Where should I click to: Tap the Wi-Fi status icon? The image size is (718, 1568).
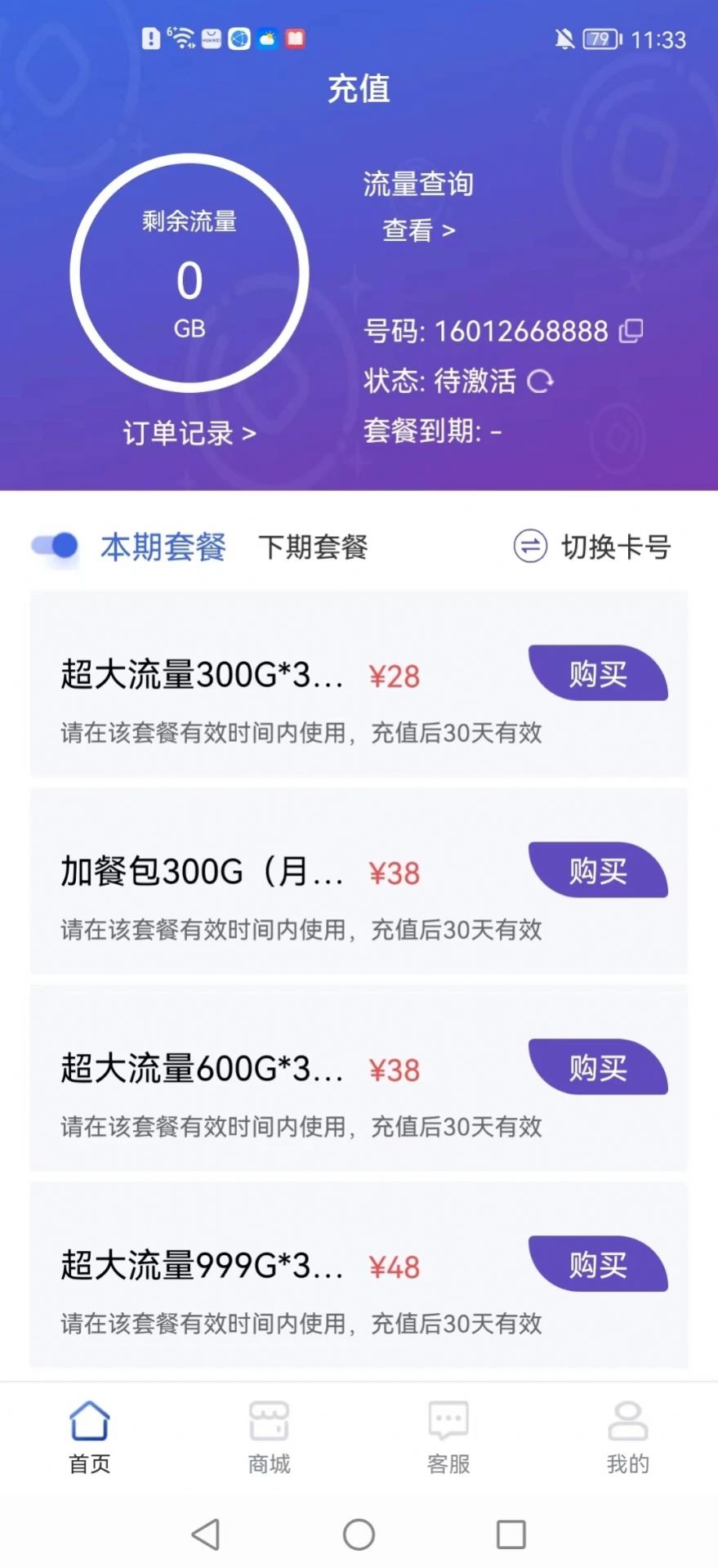[183, 36]
